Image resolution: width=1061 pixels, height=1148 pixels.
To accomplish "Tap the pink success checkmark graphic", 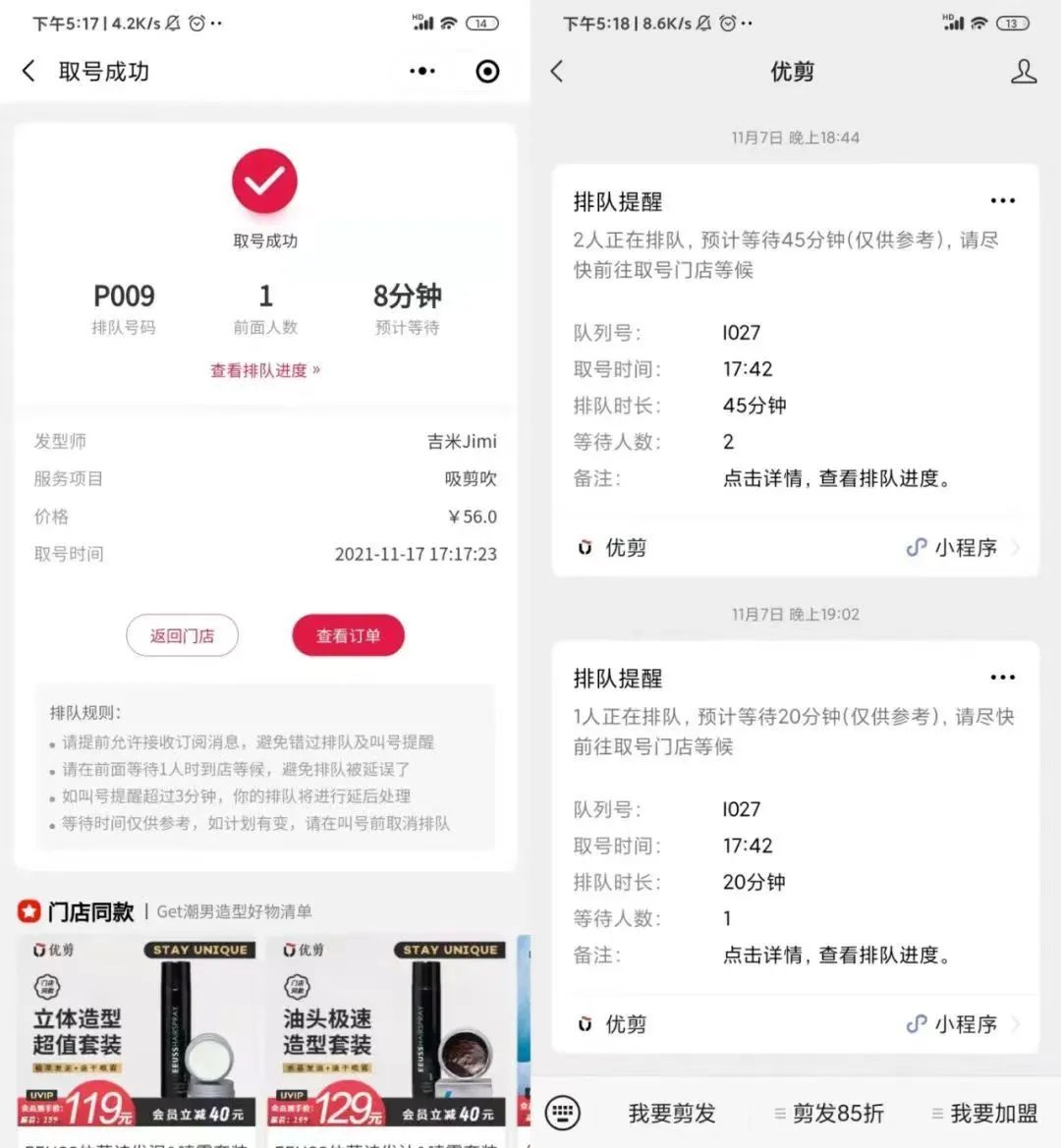I will click(263, 181).
